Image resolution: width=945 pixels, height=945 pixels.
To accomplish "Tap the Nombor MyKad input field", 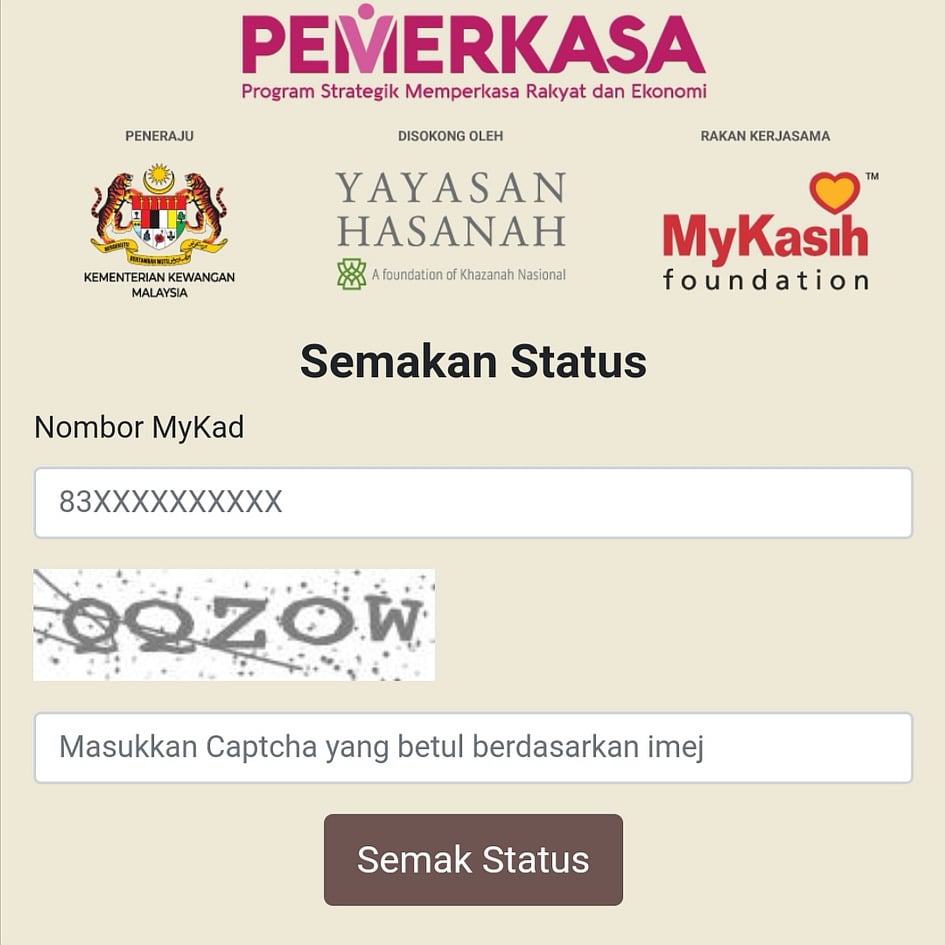I will click(473, 502).
